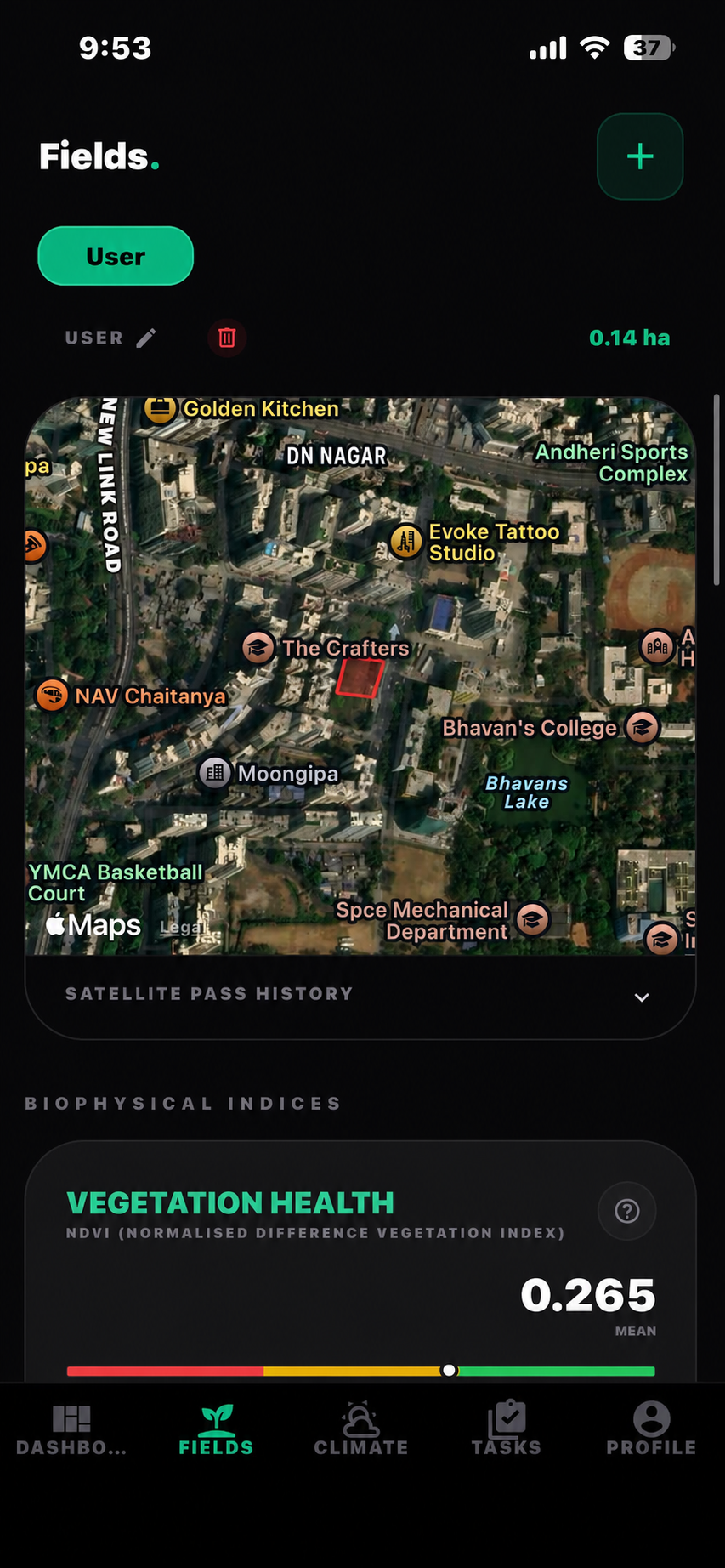Open the Climate tab
This screenshot has width=725, height=1568.
click(361, 1429)
